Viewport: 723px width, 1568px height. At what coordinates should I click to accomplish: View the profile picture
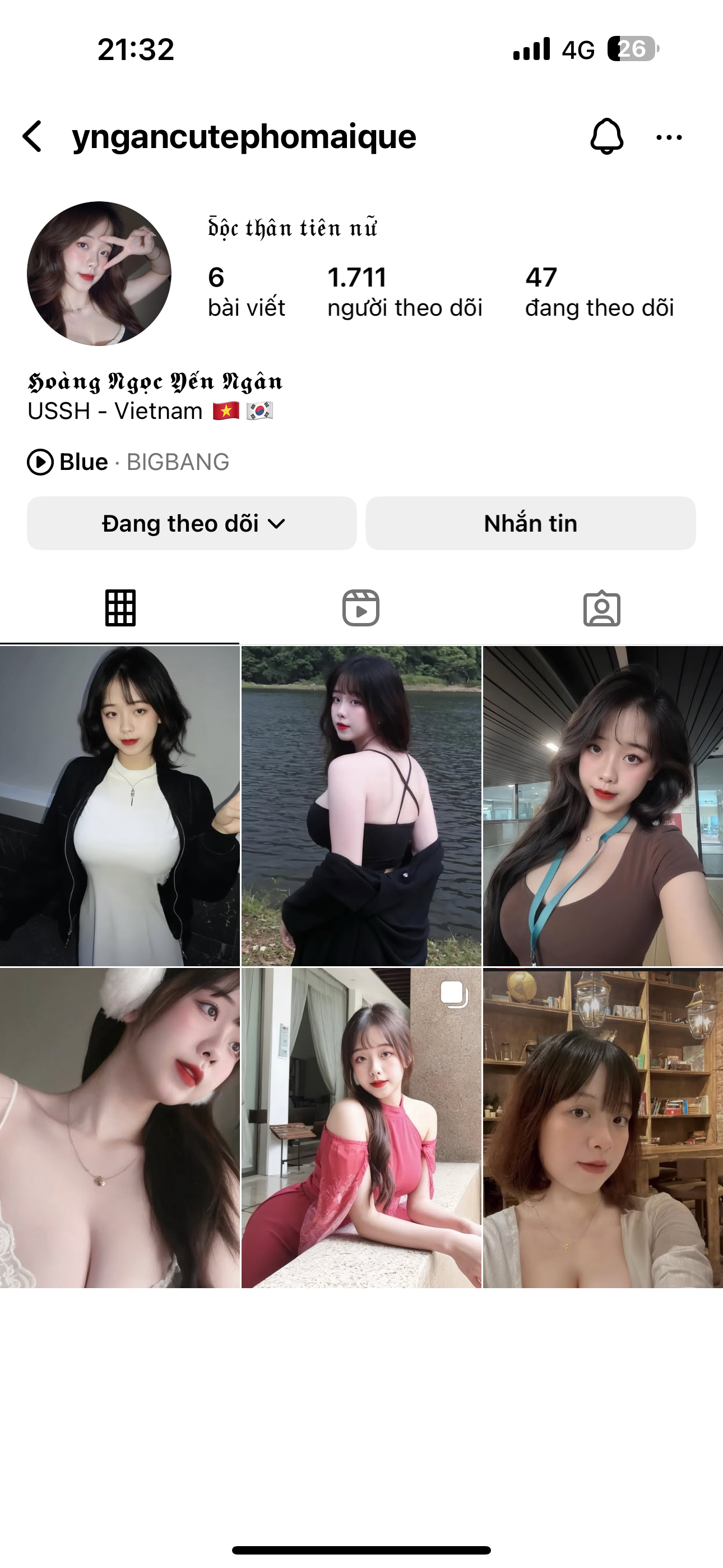pyautogui.click(x=99, y=274)
